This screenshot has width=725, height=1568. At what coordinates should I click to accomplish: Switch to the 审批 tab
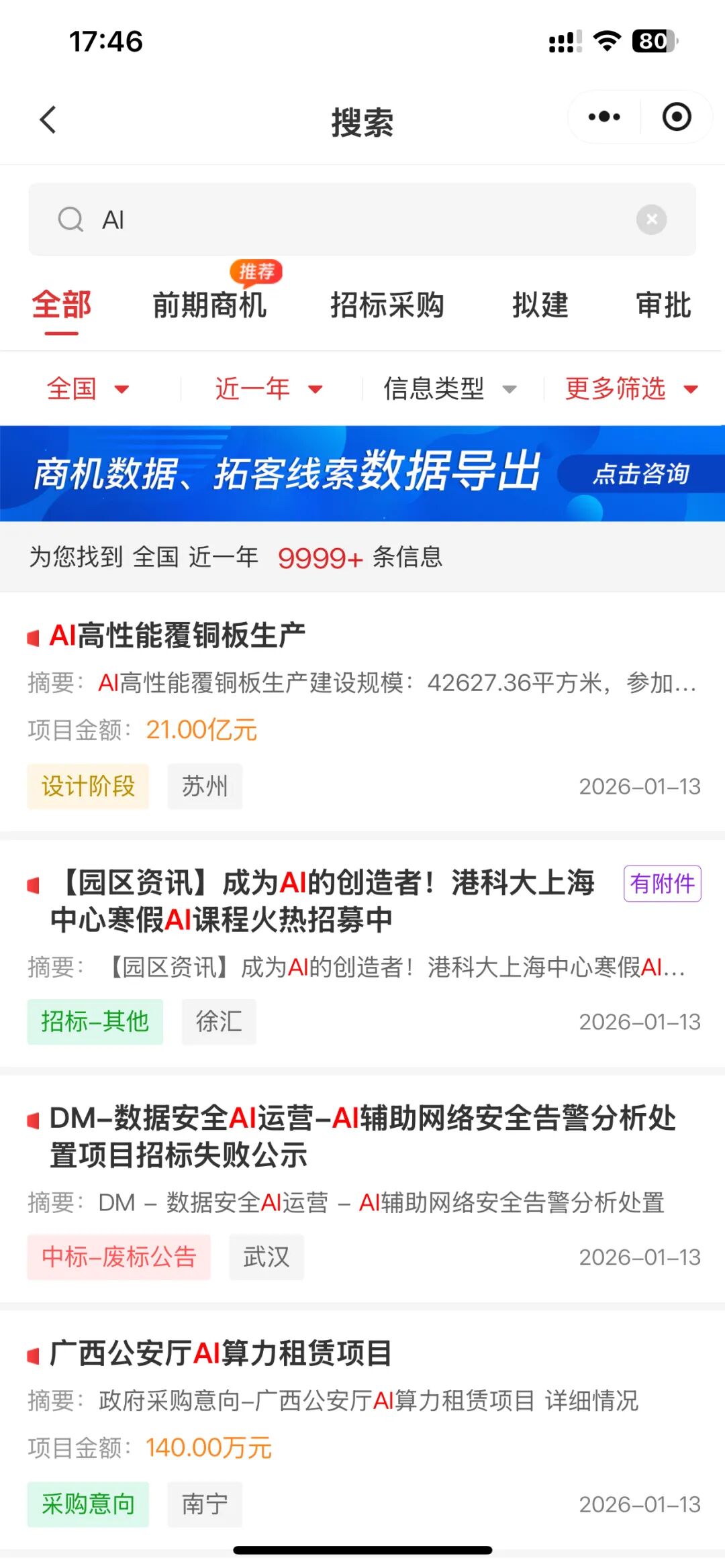click(x=663, y=306)
